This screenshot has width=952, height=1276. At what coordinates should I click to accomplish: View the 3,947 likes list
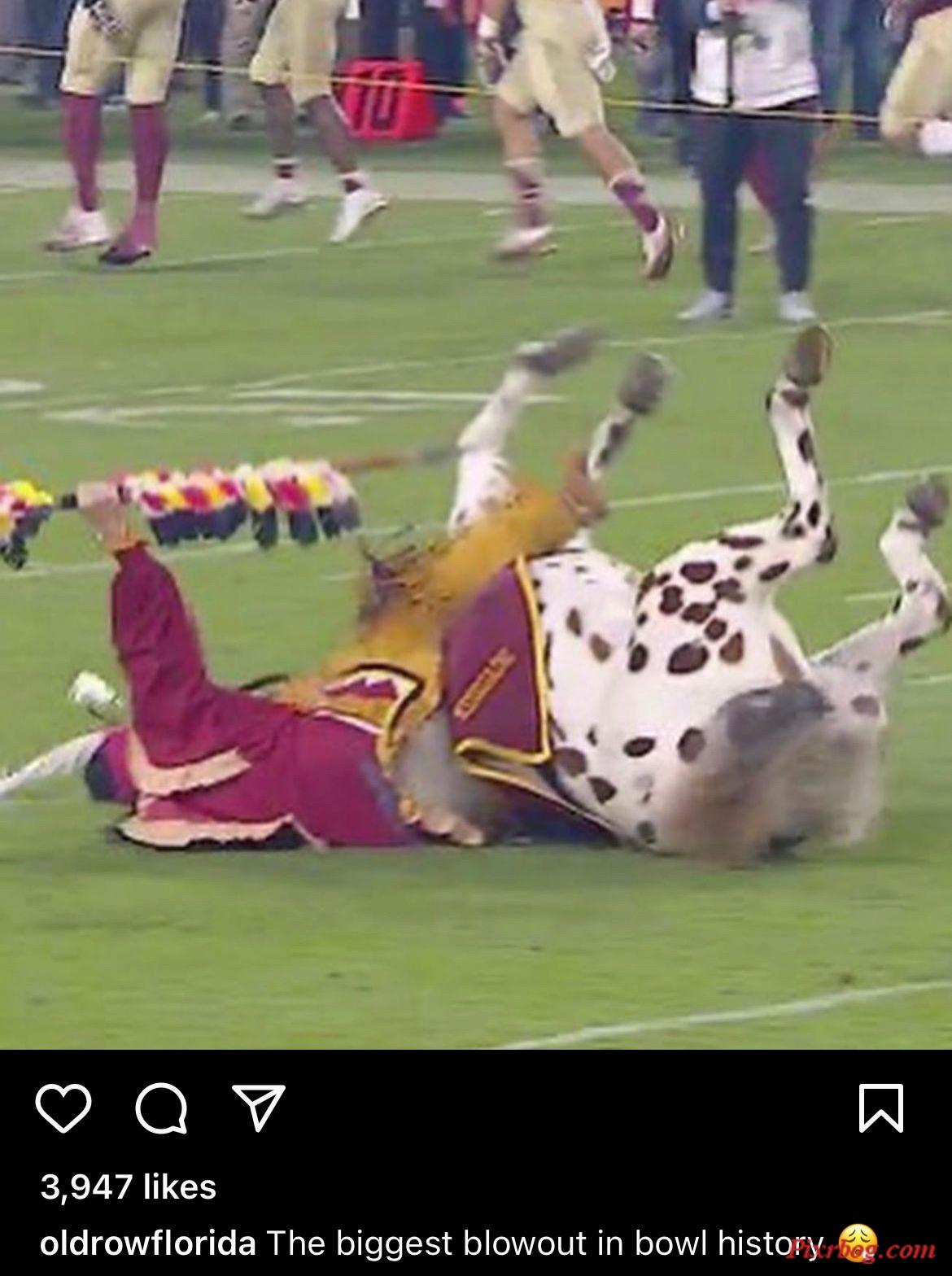pos(129,1186)
